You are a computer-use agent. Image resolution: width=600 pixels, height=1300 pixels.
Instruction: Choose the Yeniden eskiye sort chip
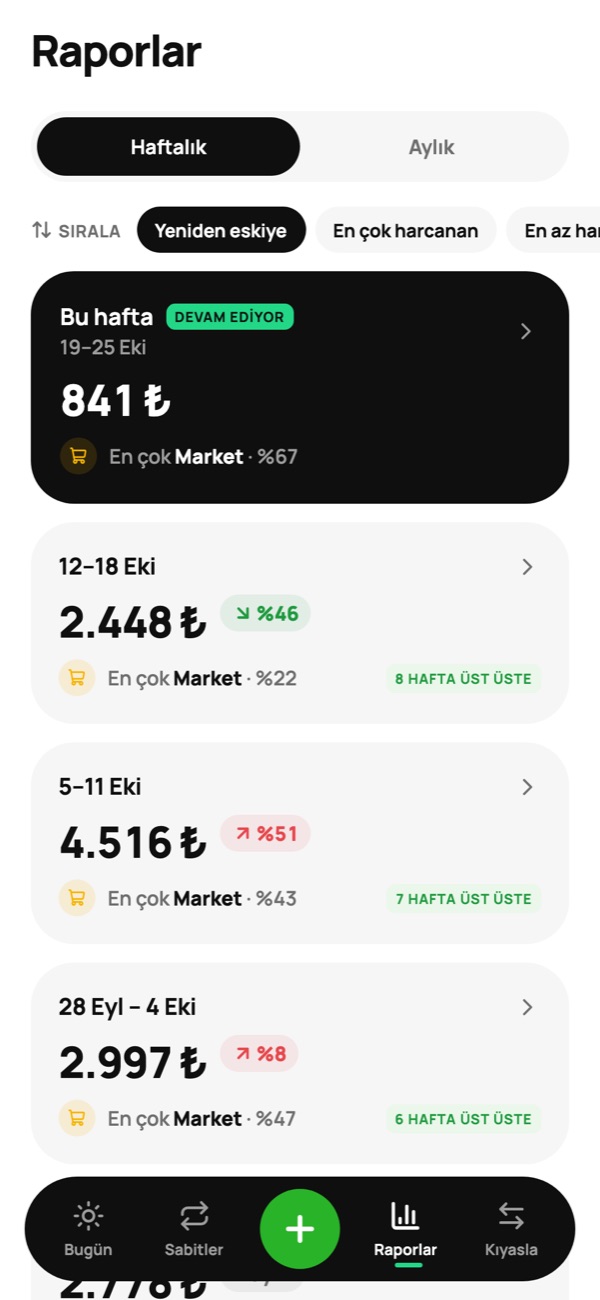tap(220, 231)
